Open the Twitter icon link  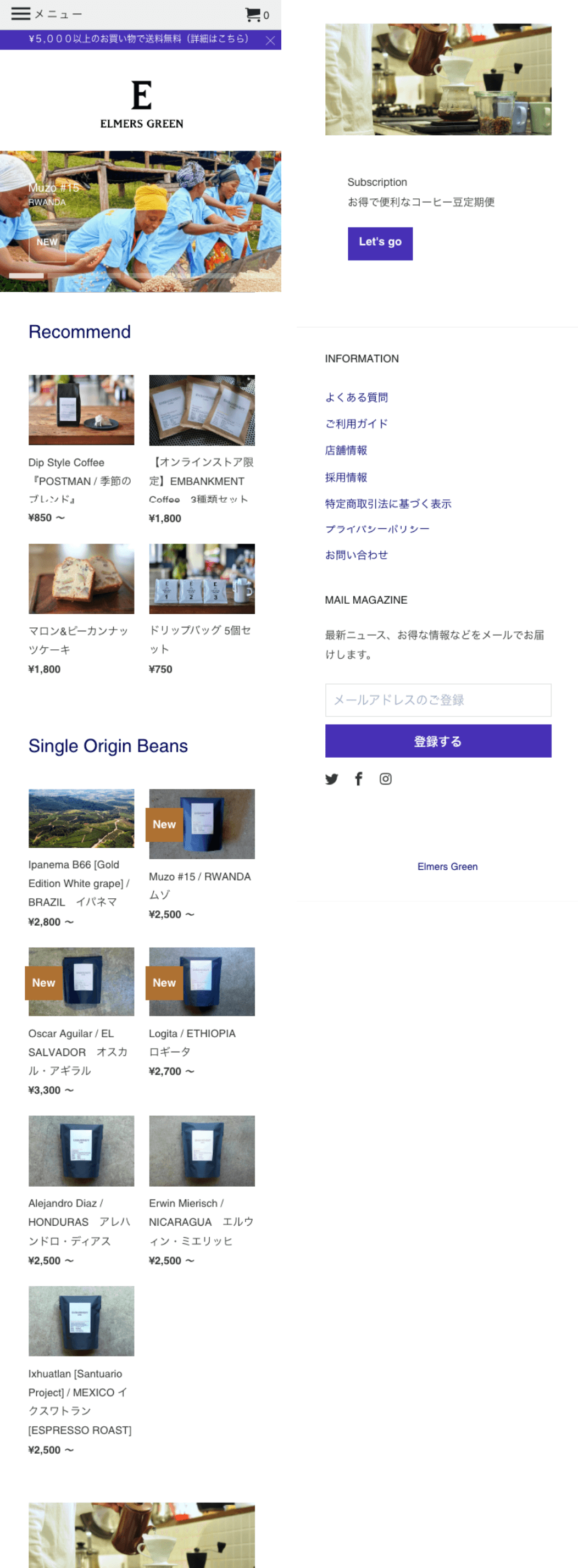pos(331,779)
